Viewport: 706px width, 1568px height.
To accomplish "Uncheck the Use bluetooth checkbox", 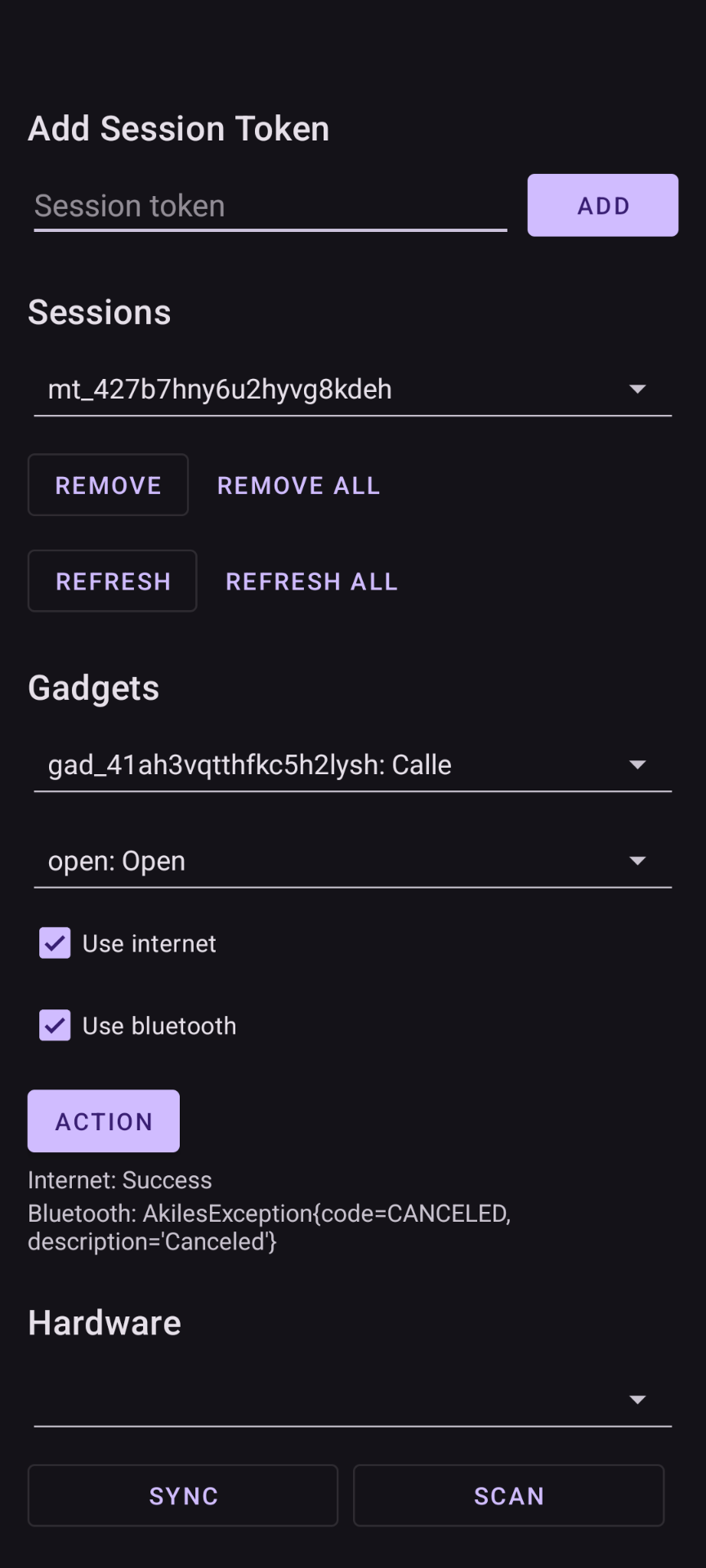I will pos(56,1026).
